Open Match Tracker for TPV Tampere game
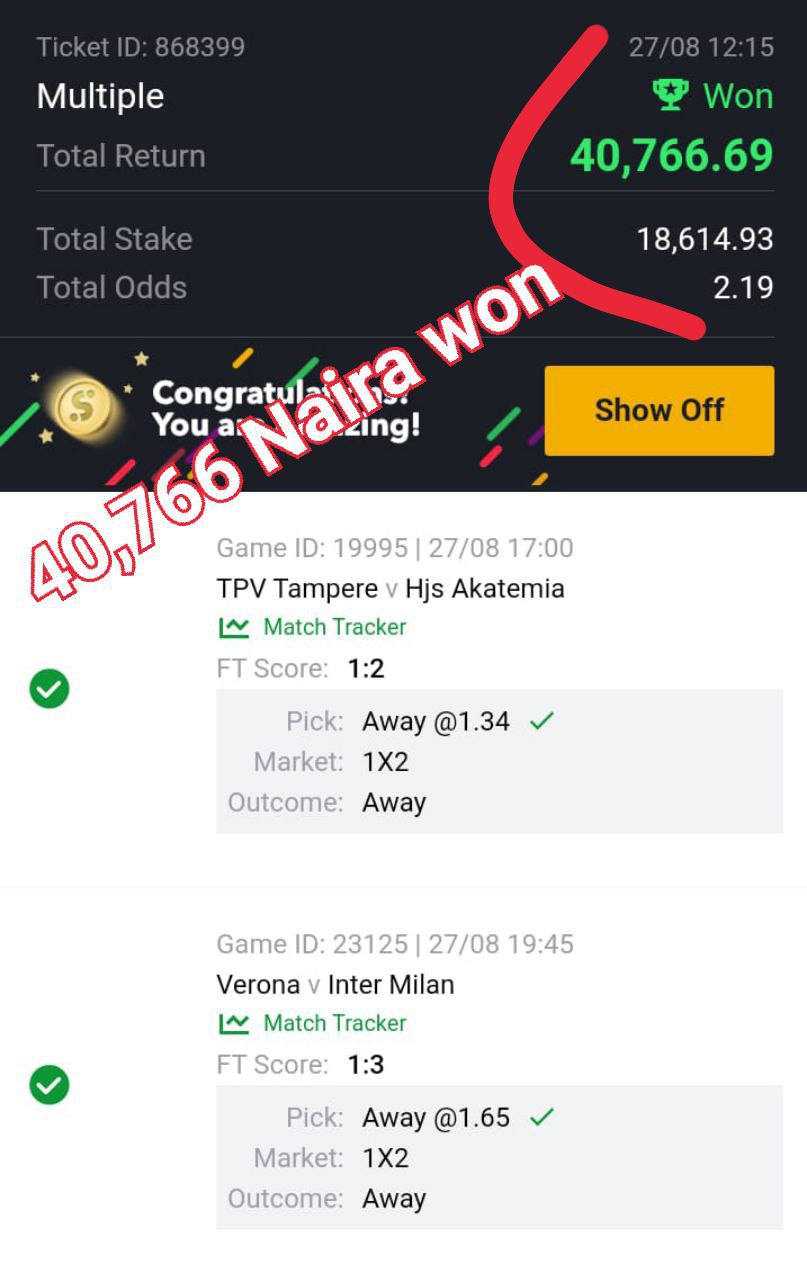807x1280 pixels. pos(312,627)
